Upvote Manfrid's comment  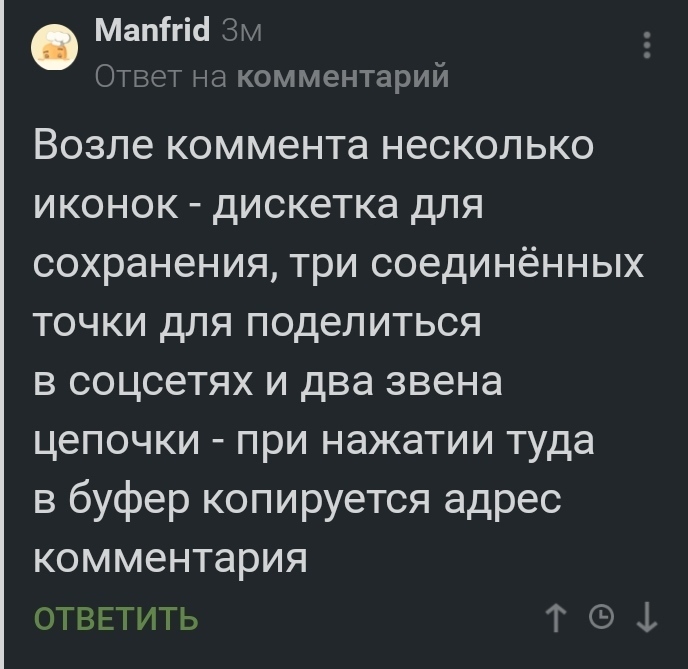556,618
